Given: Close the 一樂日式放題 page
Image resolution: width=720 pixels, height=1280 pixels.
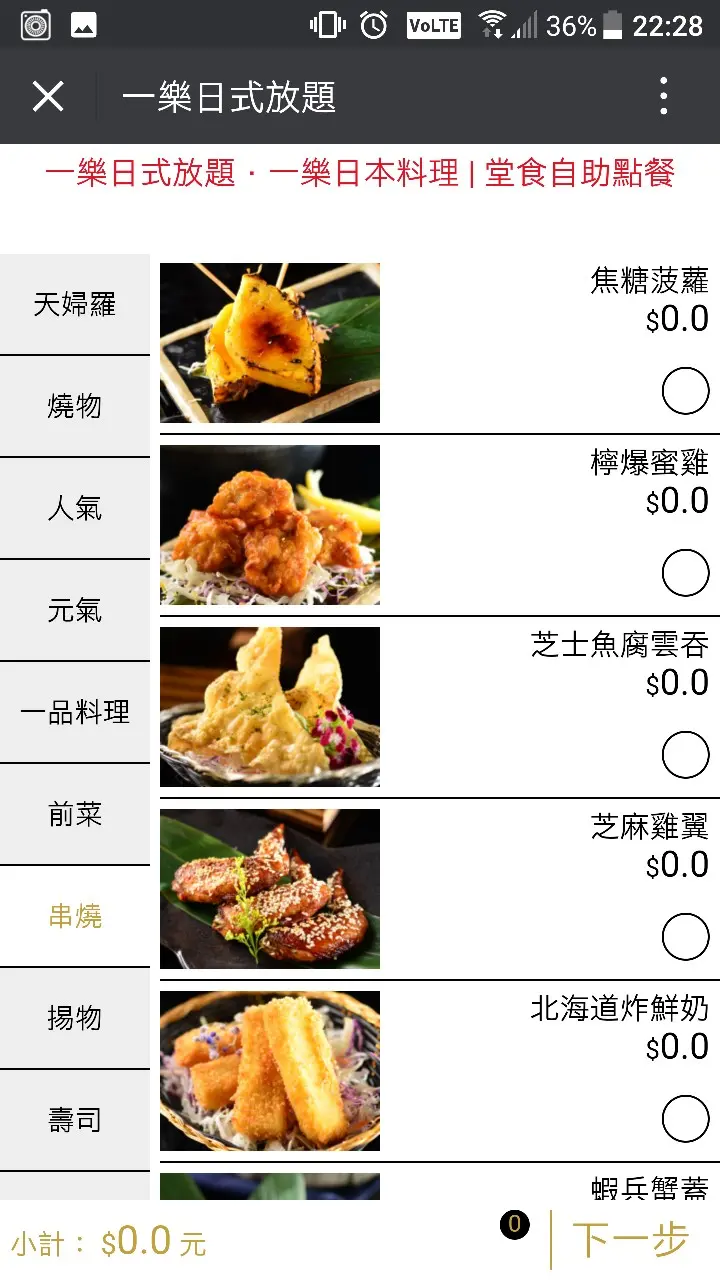Looking at the screenshot, I should (x=48, y=97).
